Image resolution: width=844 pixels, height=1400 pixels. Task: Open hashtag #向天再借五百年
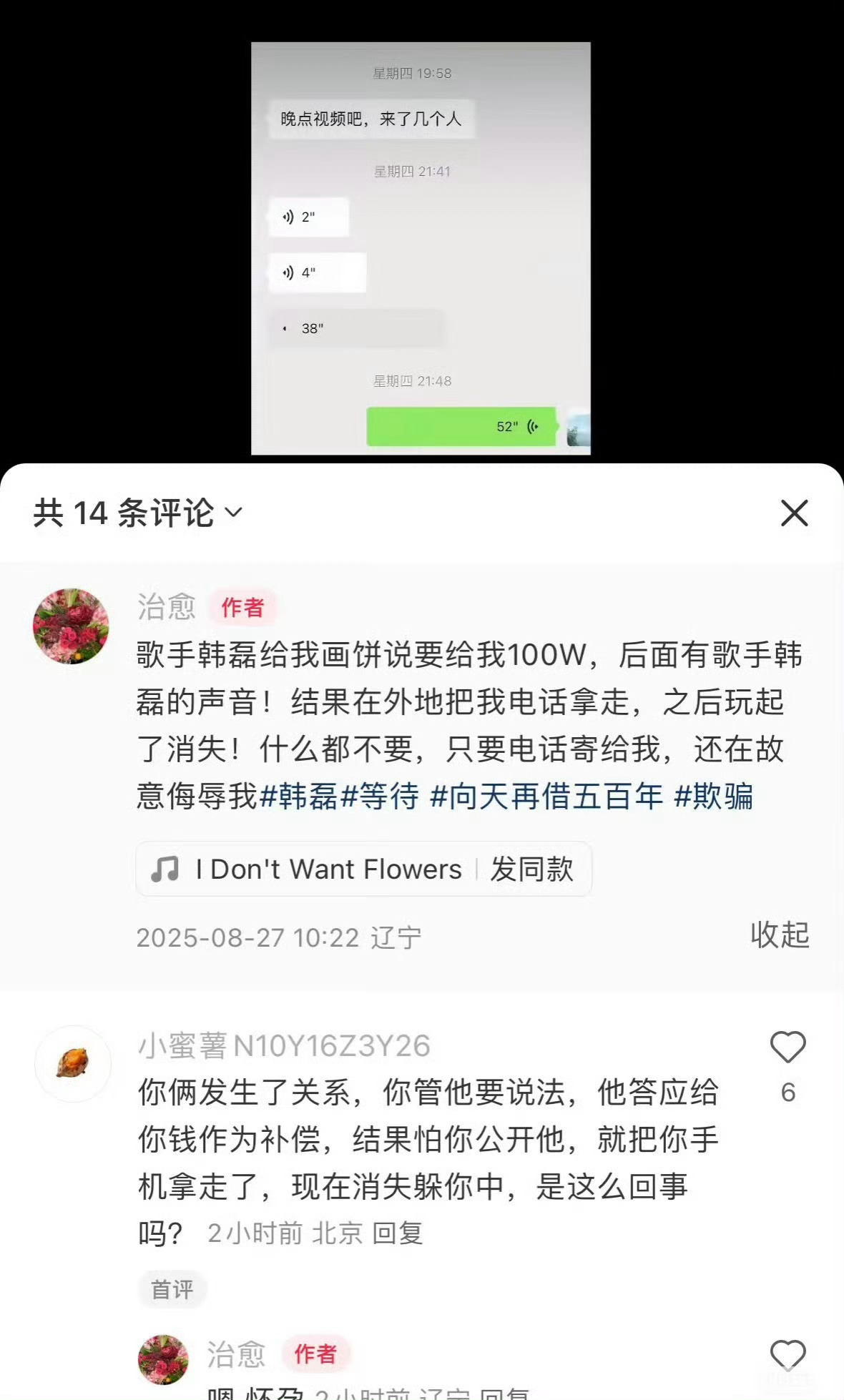pos(546,796)
